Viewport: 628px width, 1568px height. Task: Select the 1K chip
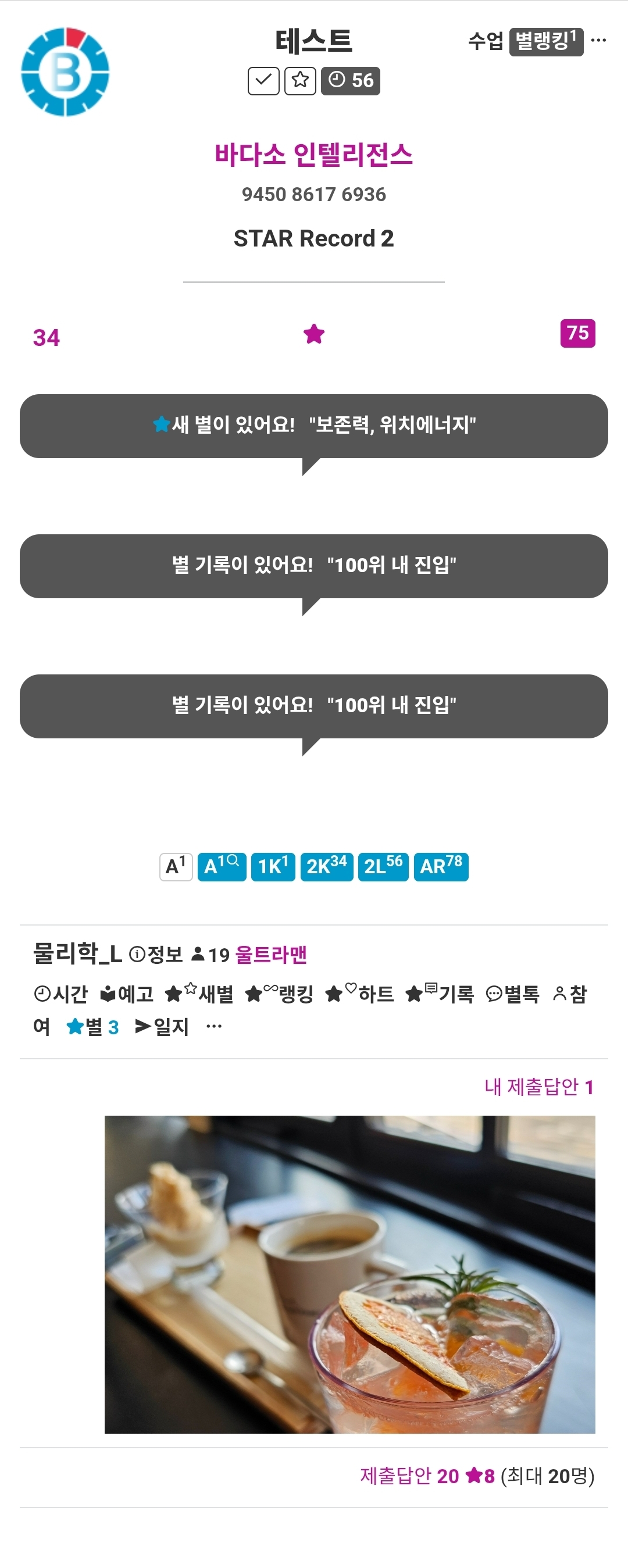[273, 866]
